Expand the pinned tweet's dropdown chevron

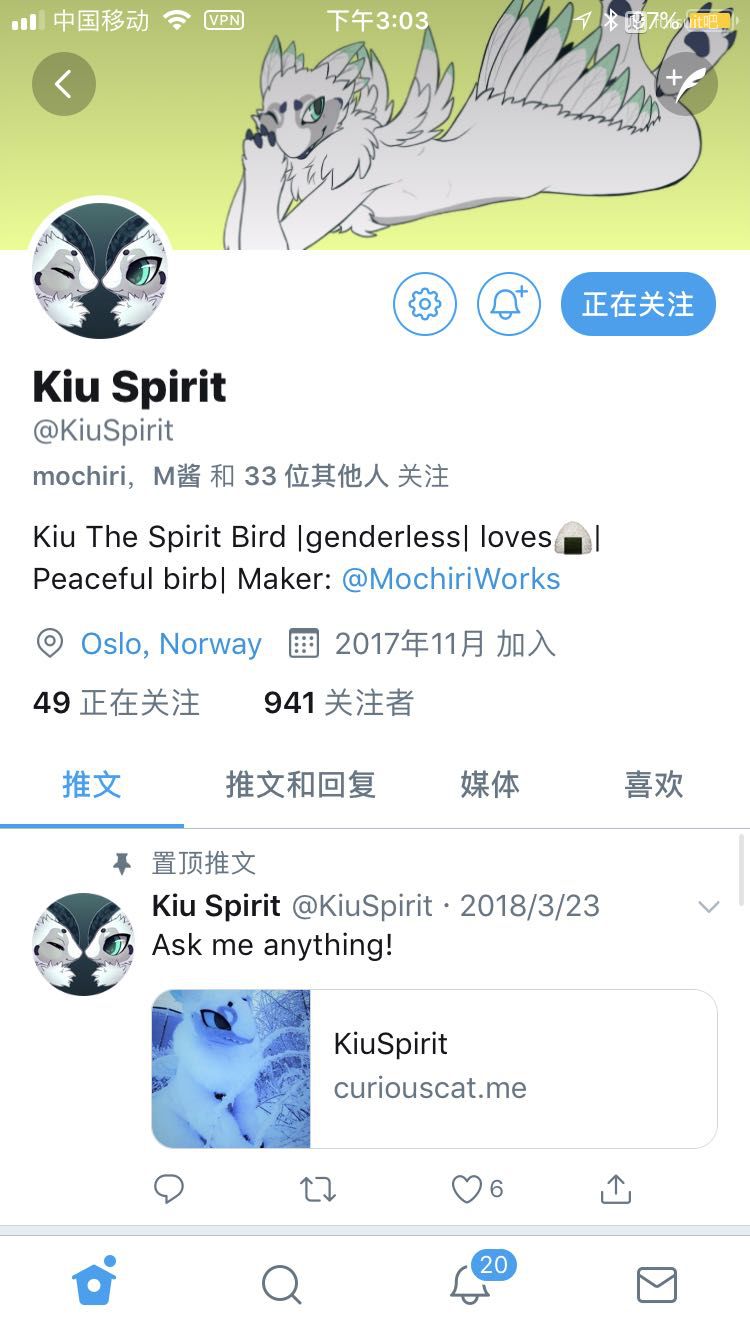(x=708, y=907)
